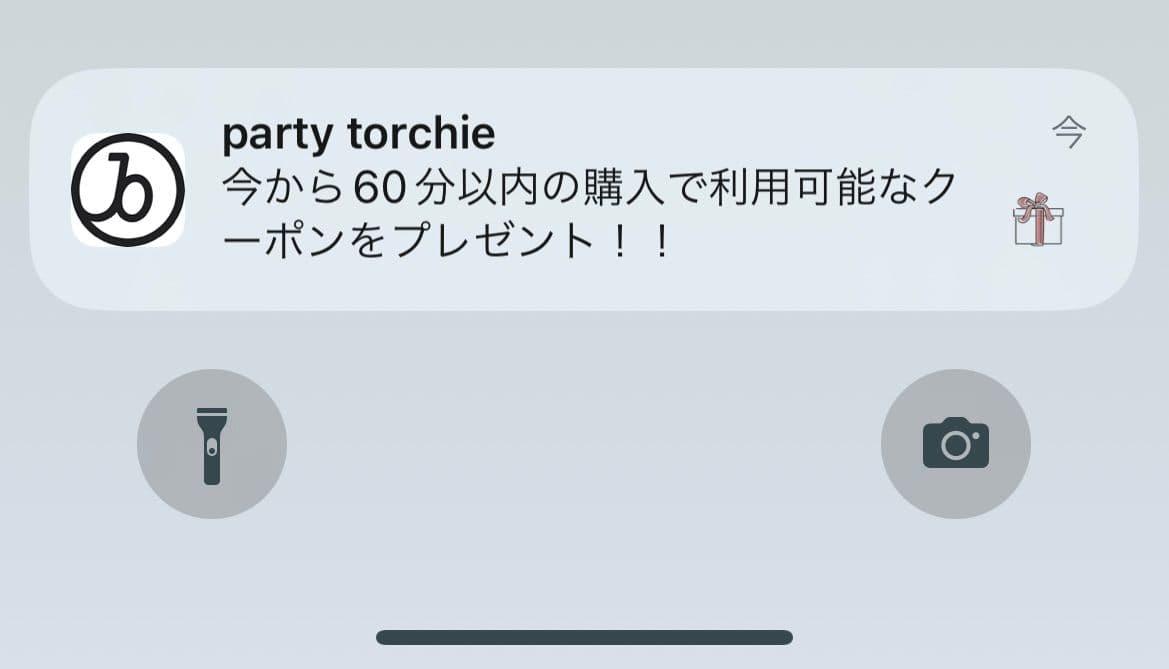Open the party torchie coupon notification
The height and width of the screenshot is (669, 1169).
pos(584,190)
